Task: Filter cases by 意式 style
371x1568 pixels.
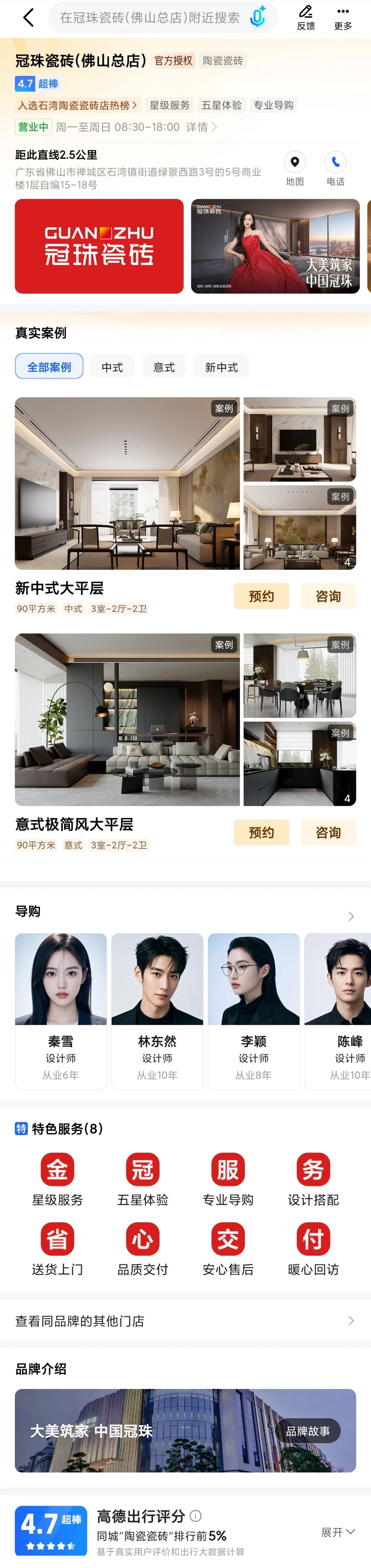Action: tap(164, 367)
